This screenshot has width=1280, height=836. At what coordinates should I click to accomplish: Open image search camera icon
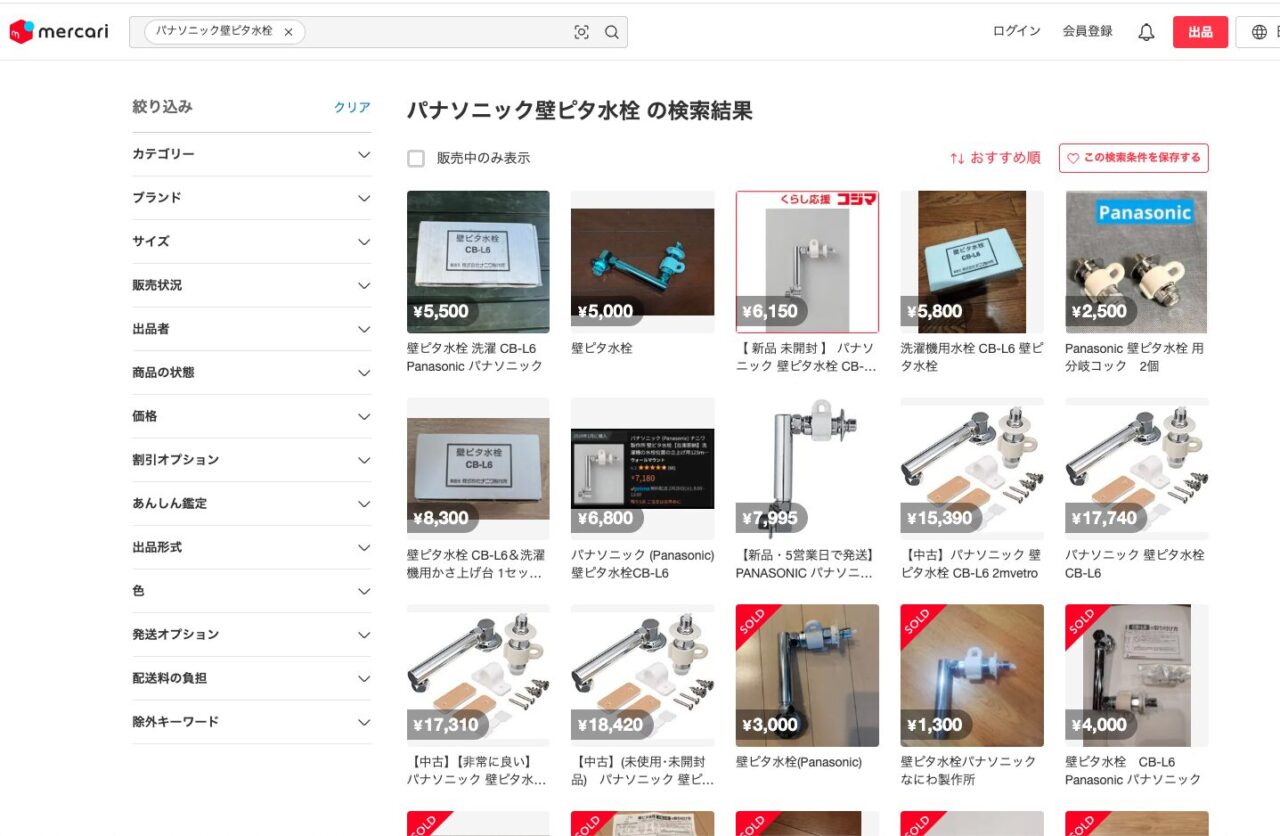[582, 32]
